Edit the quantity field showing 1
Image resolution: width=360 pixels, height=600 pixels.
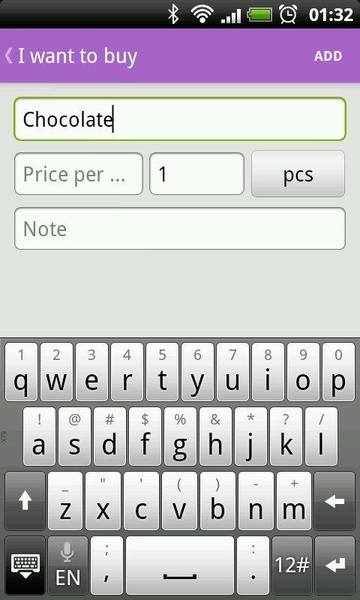pos(197,174)
